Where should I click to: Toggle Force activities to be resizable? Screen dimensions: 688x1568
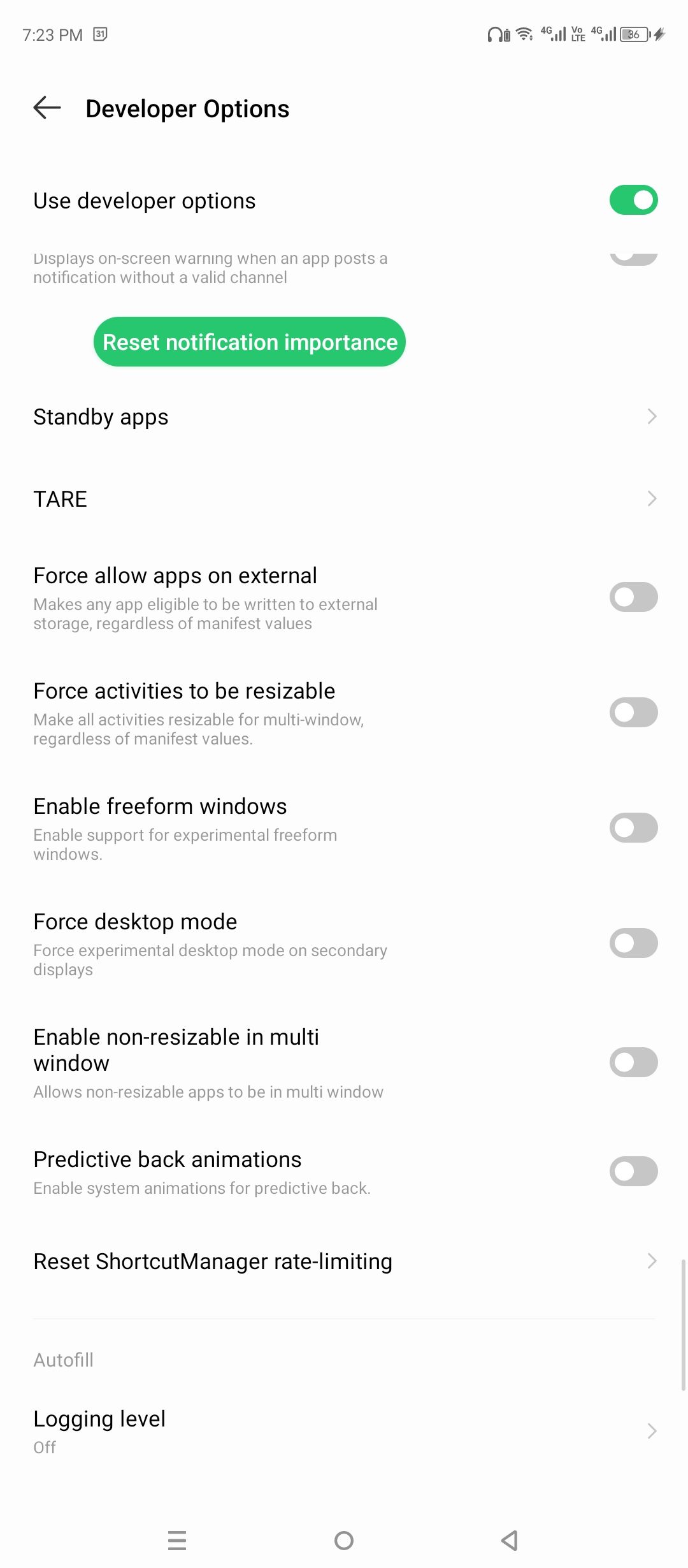click(633, 713)
